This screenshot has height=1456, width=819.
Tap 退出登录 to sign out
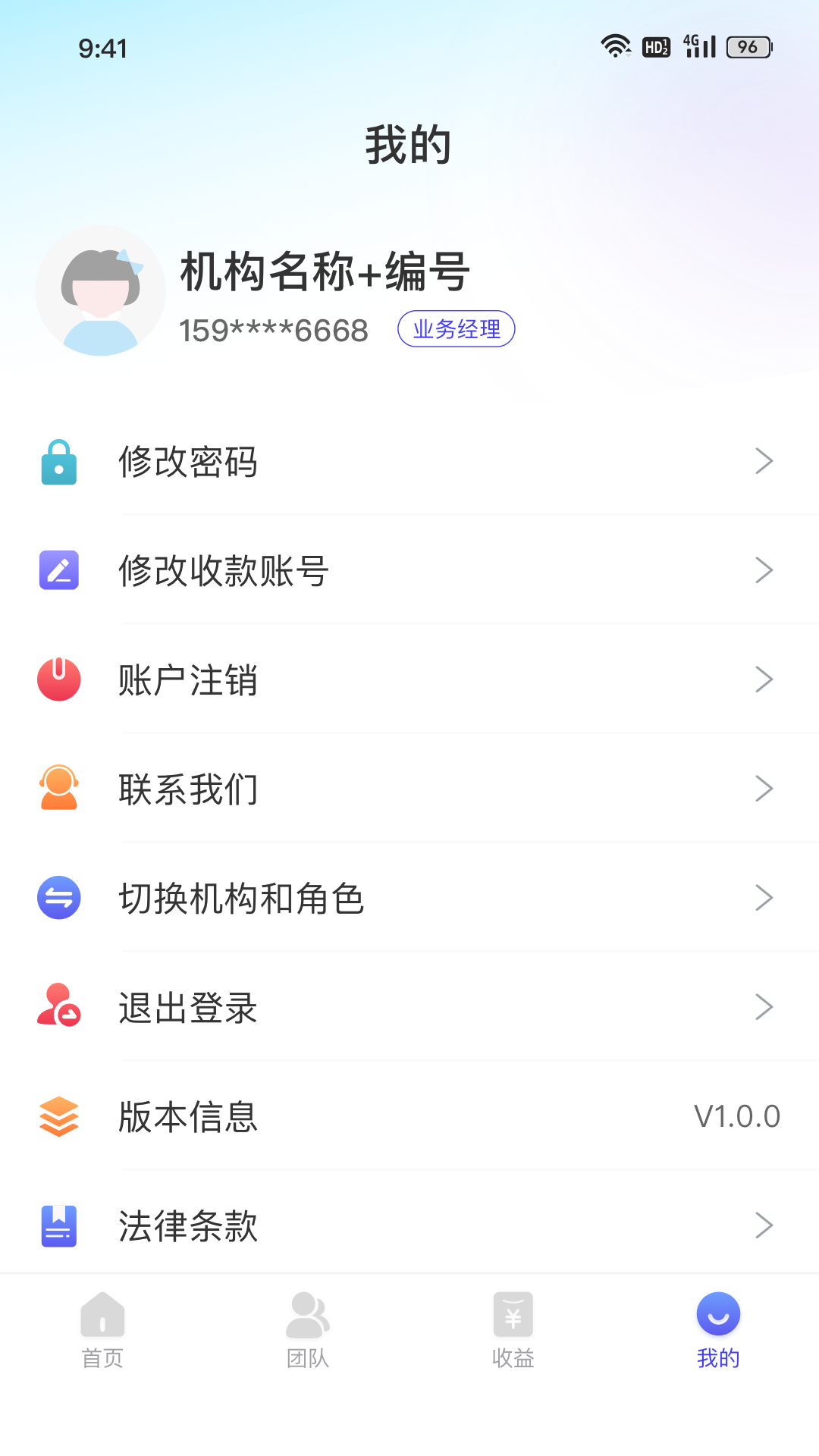pyautogui.click(x=187, y=1007)
